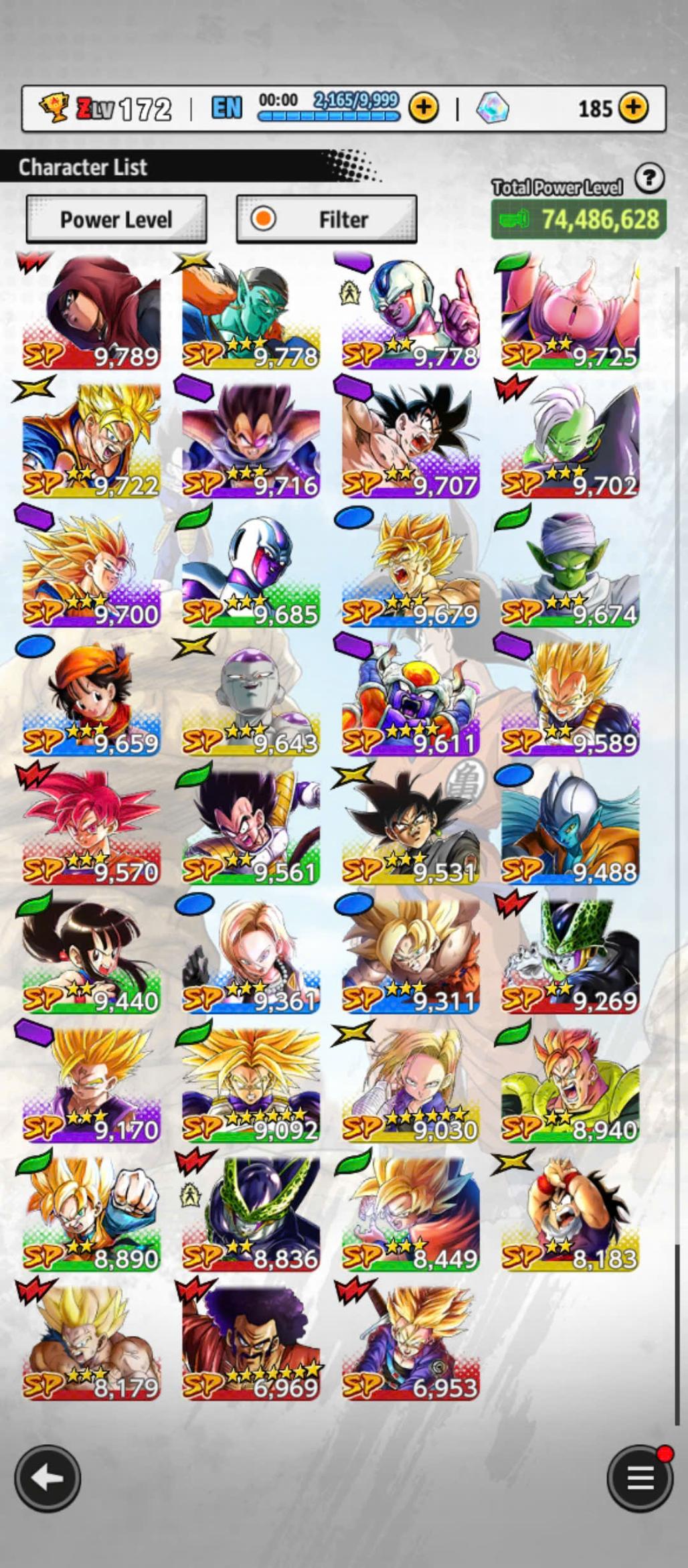The image size is (688, 1568).
Task: Select the character with power 6,953
Action: point(411,1344)
